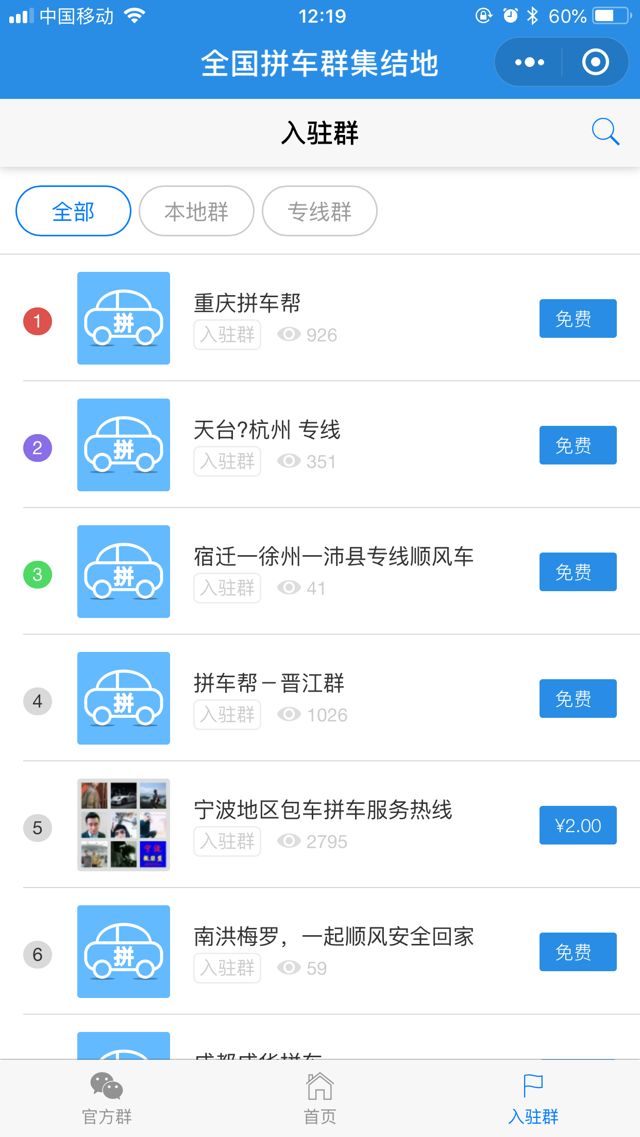Open 宁波地区包车拼车服务热线 group thumbnail
Screen dimensions: 640x1137
[124, 825]
